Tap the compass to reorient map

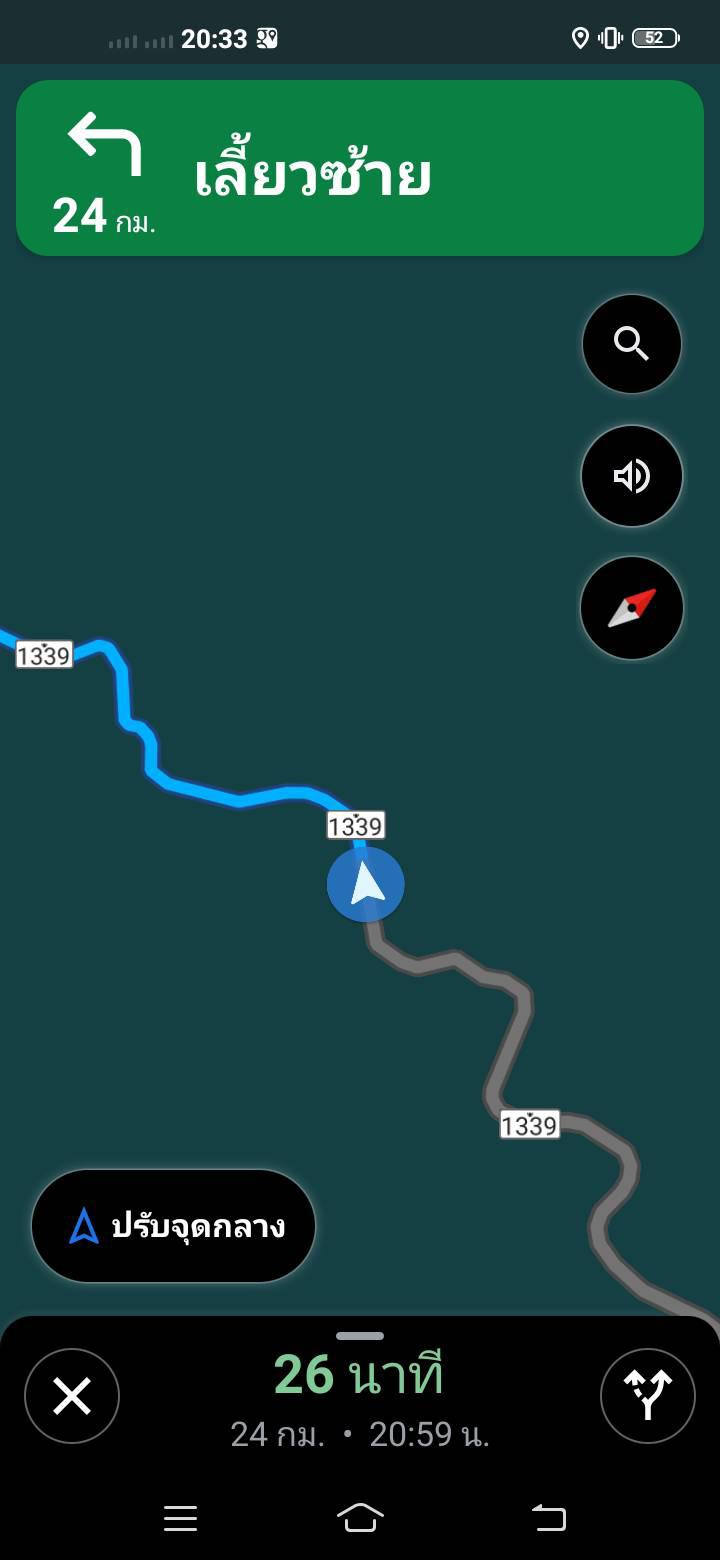(x=632, y=608)
